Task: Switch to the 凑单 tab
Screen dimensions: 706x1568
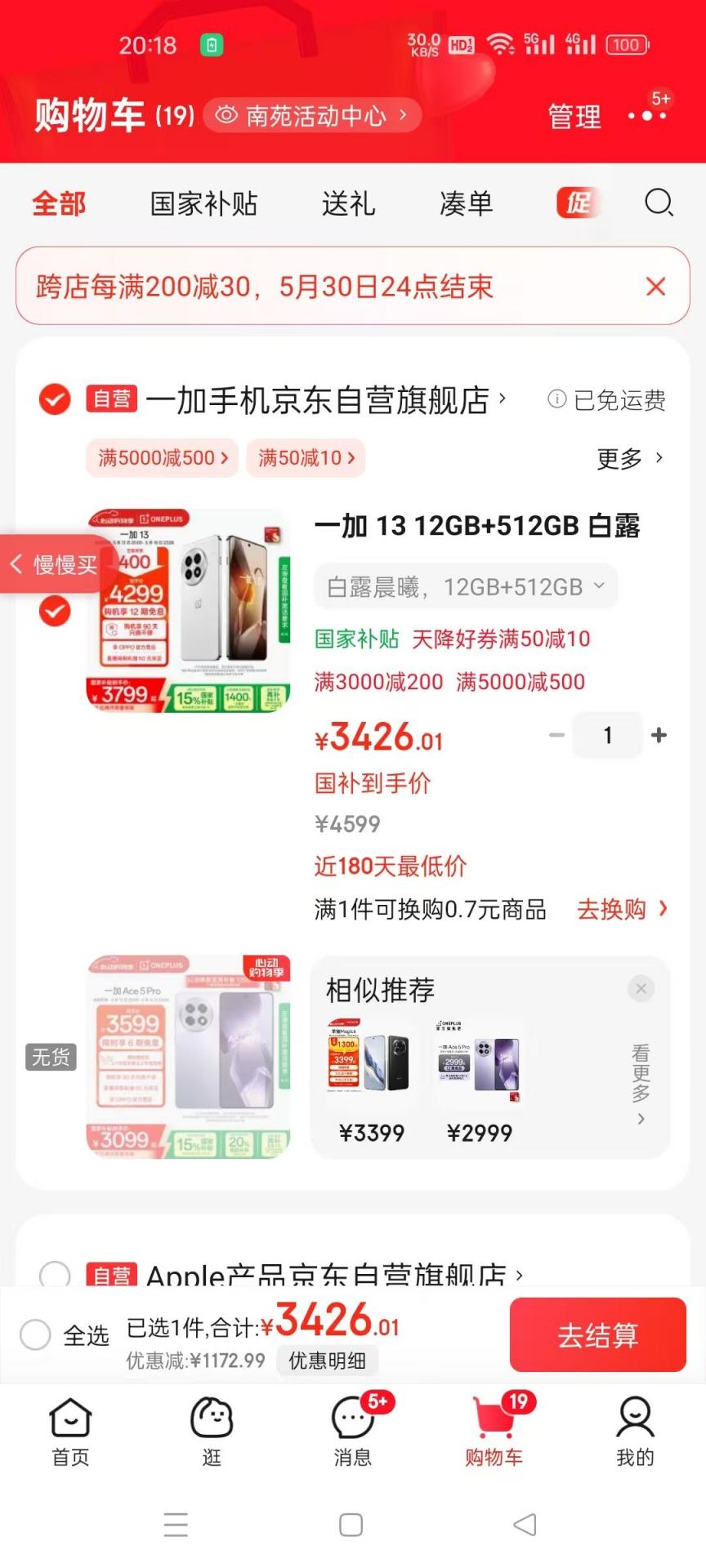Action: point(466,203)
